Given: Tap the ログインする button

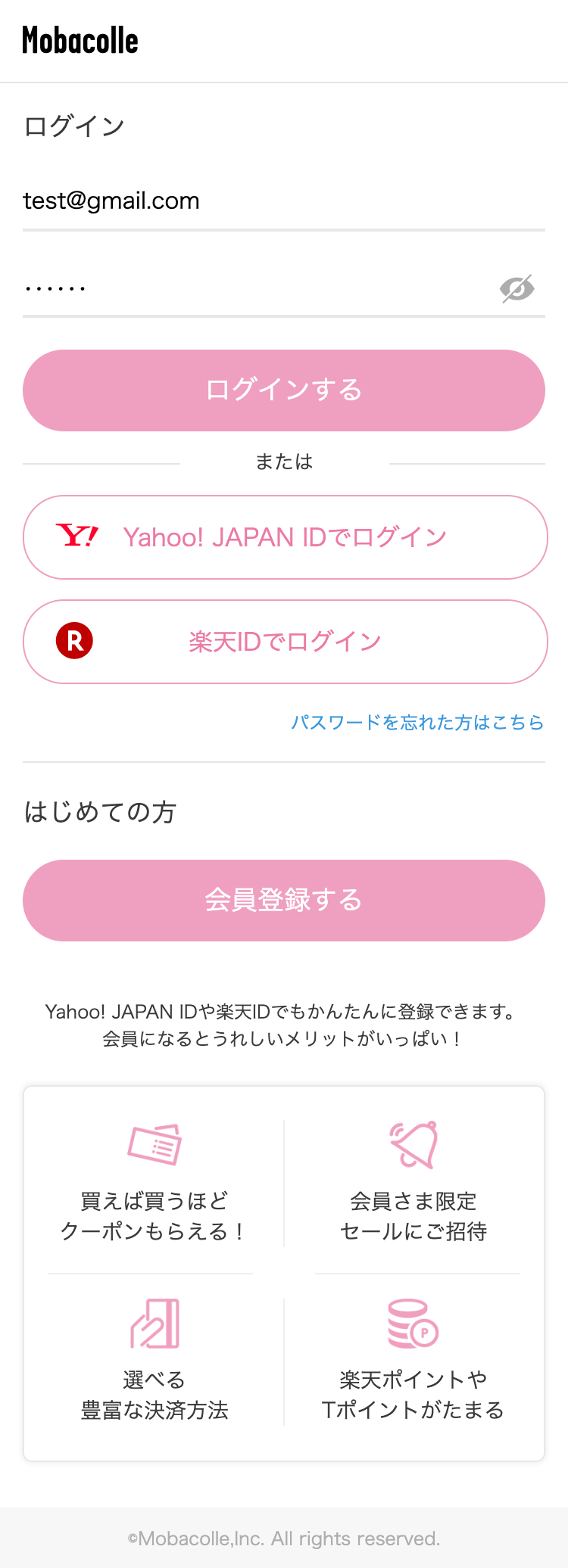Looking at the screenshot, I should pos(284,390).
